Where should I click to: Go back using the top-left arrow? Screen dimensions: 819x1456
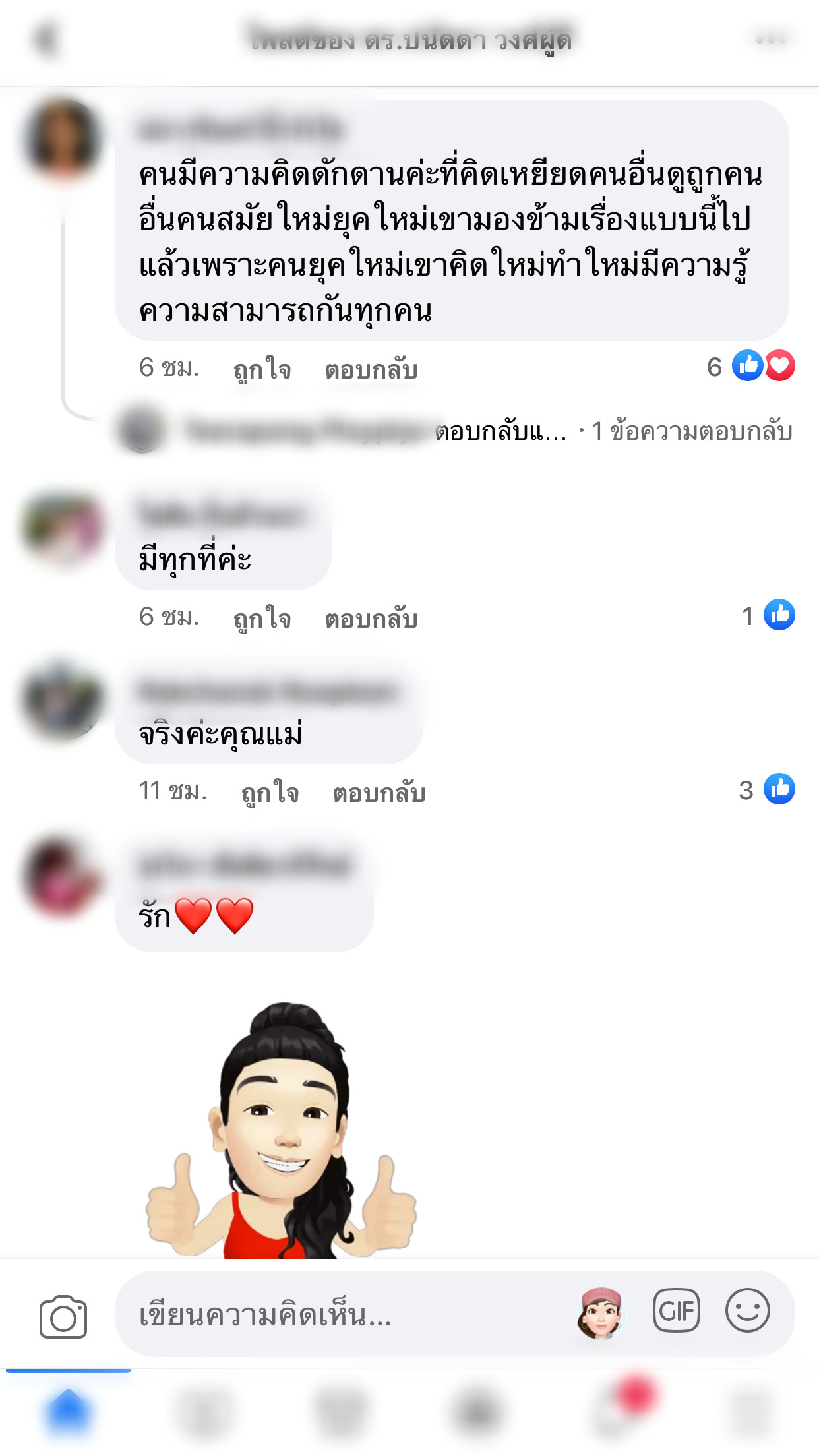(46, 40)
